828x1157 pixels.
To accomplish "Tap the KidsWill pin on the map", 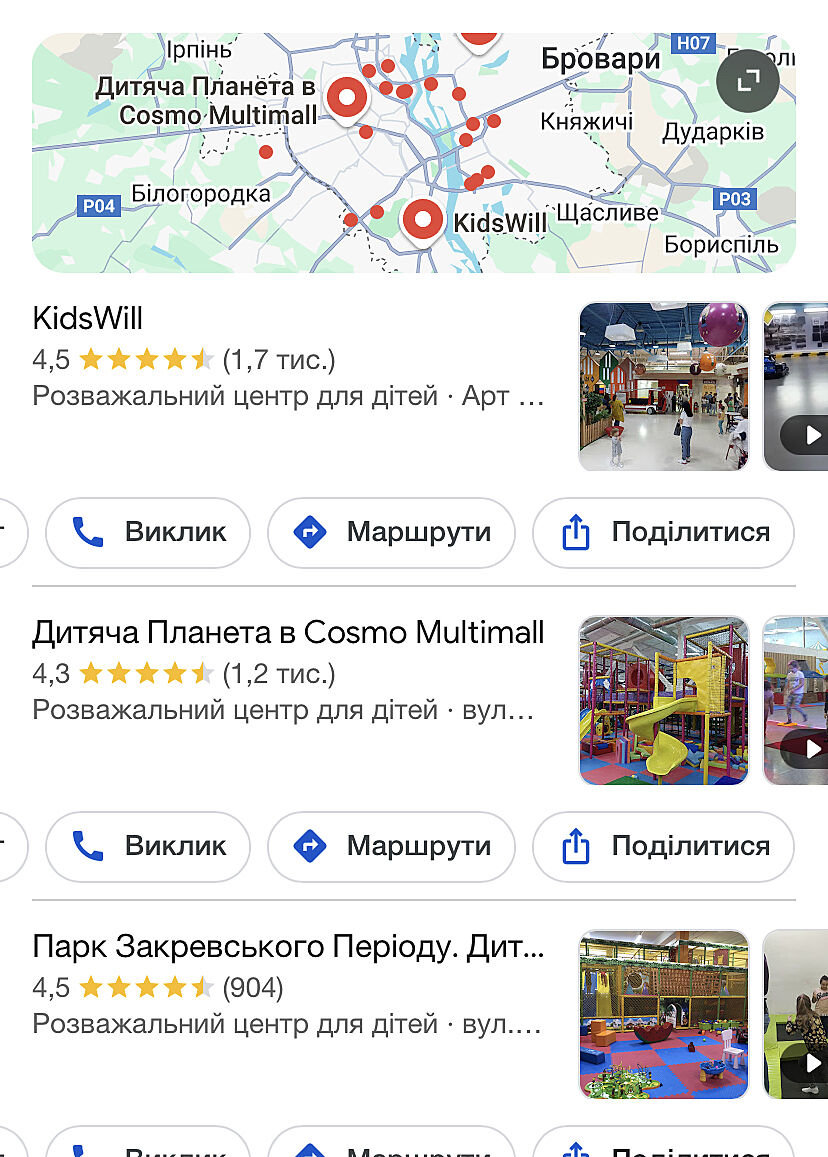I will point(421,219).
